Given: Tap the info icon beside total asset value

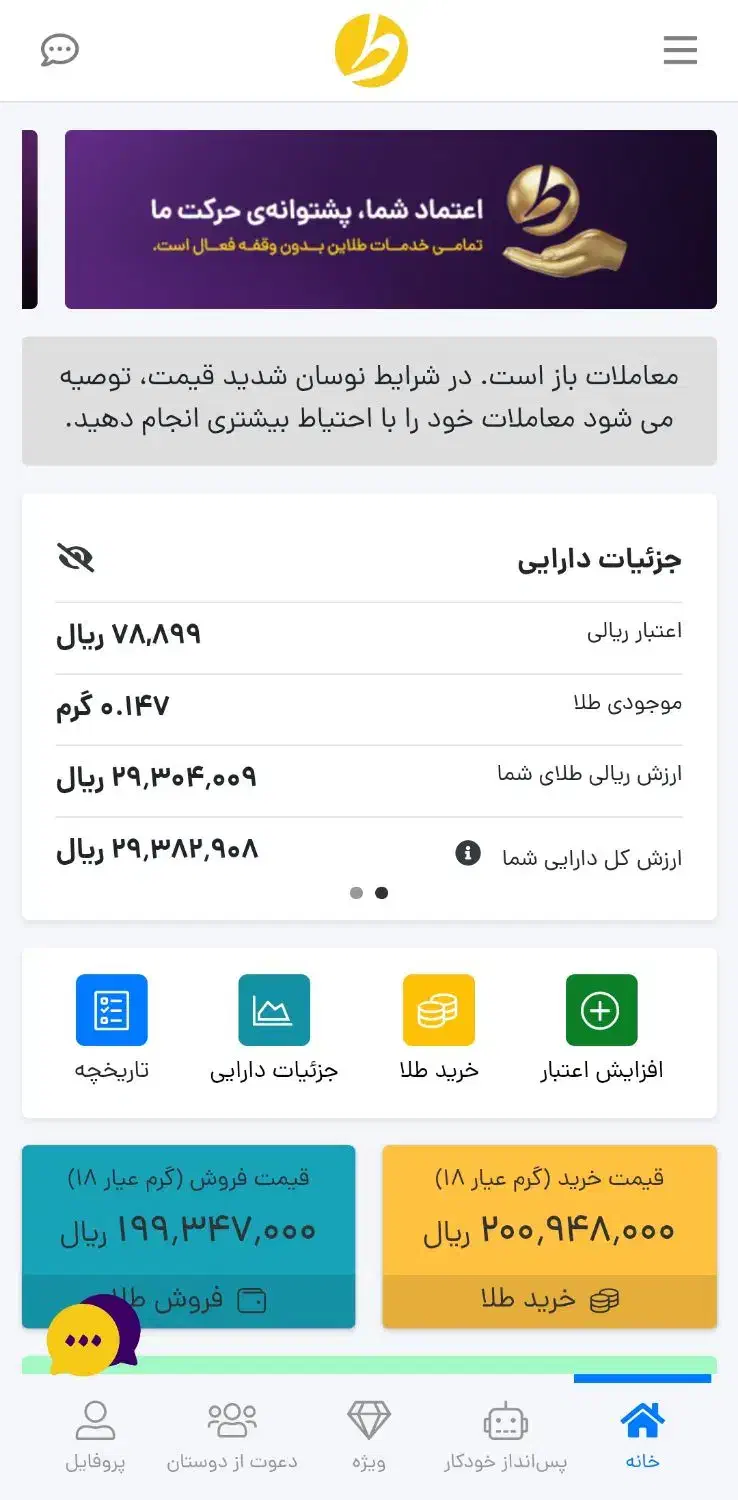Looking at the screenshot, I should (x=466, y=854).
